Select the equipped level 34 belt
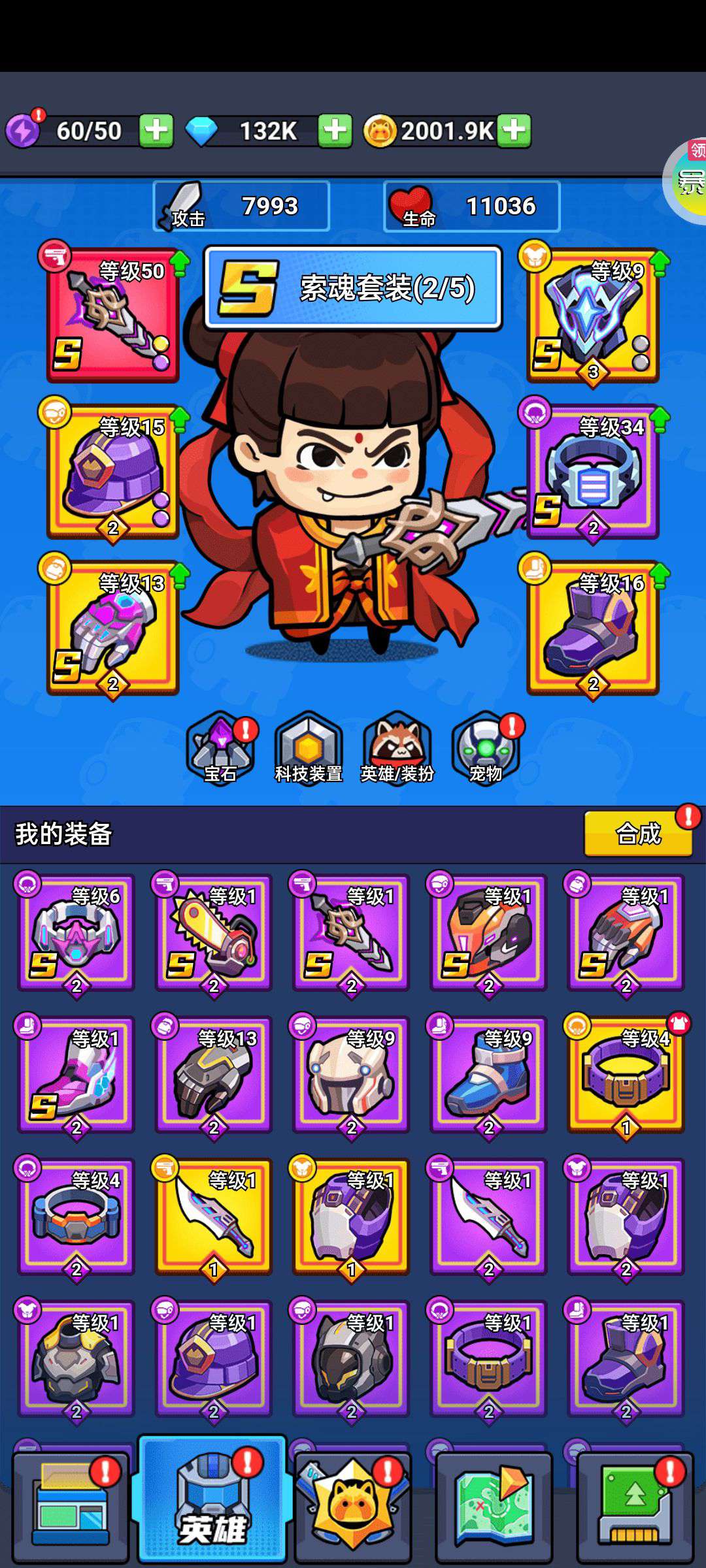 (593, 472)
